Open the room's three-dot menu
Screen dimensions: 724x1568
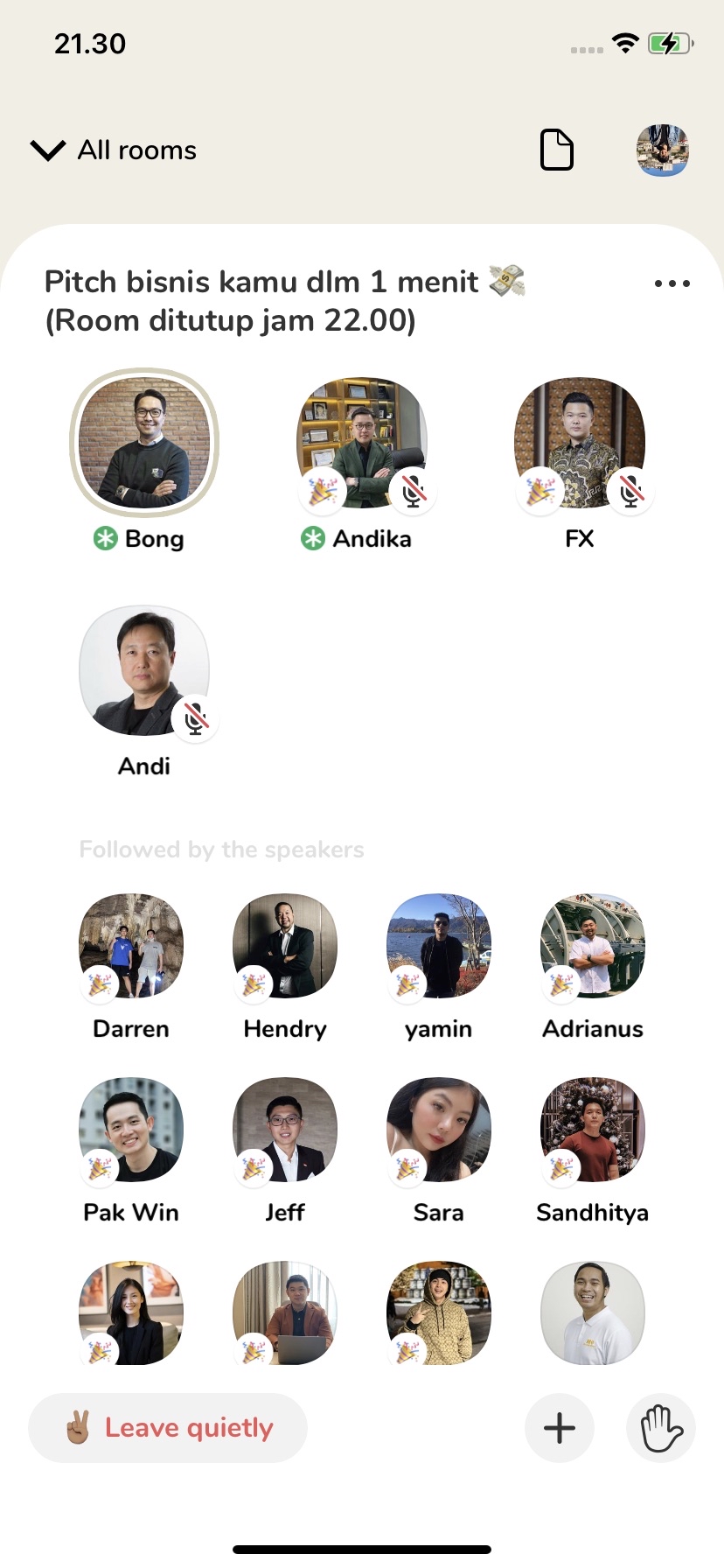pyautogui.click(x=672, y=283)
